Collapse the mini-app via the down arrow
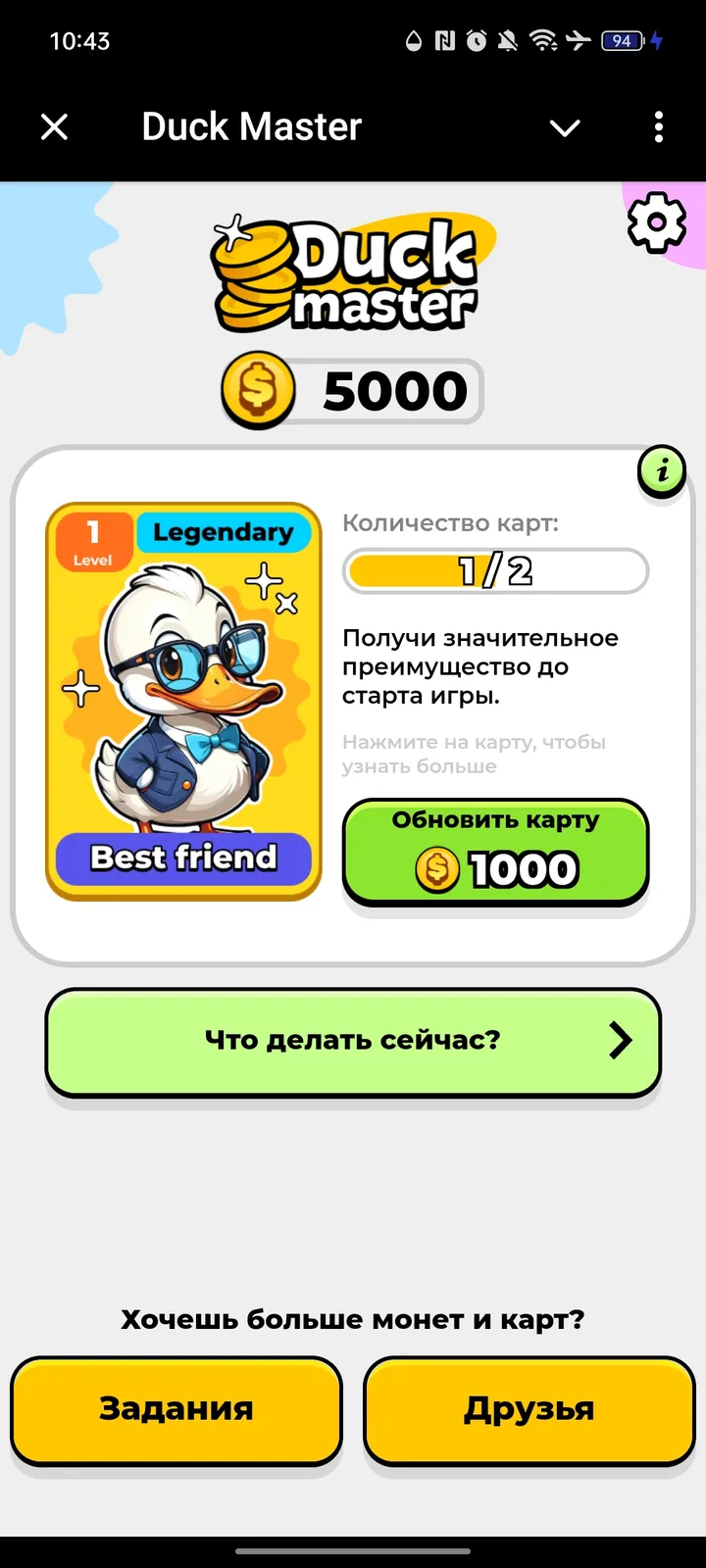Screen dimensions: 706x1568 pos(564,127)
